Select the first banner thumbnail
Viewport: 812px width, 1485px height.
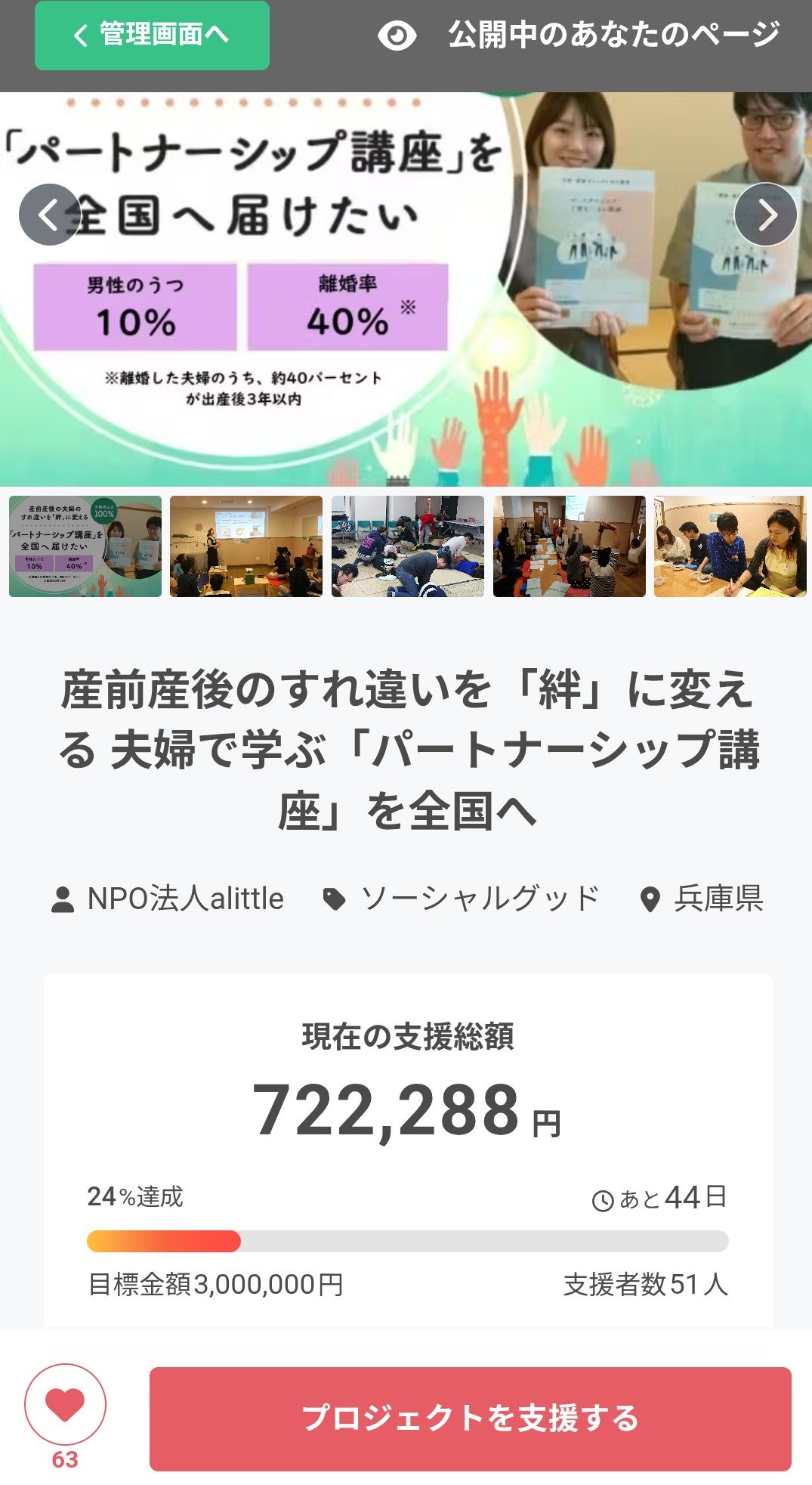pyautogui.click(x=85, y=546)
